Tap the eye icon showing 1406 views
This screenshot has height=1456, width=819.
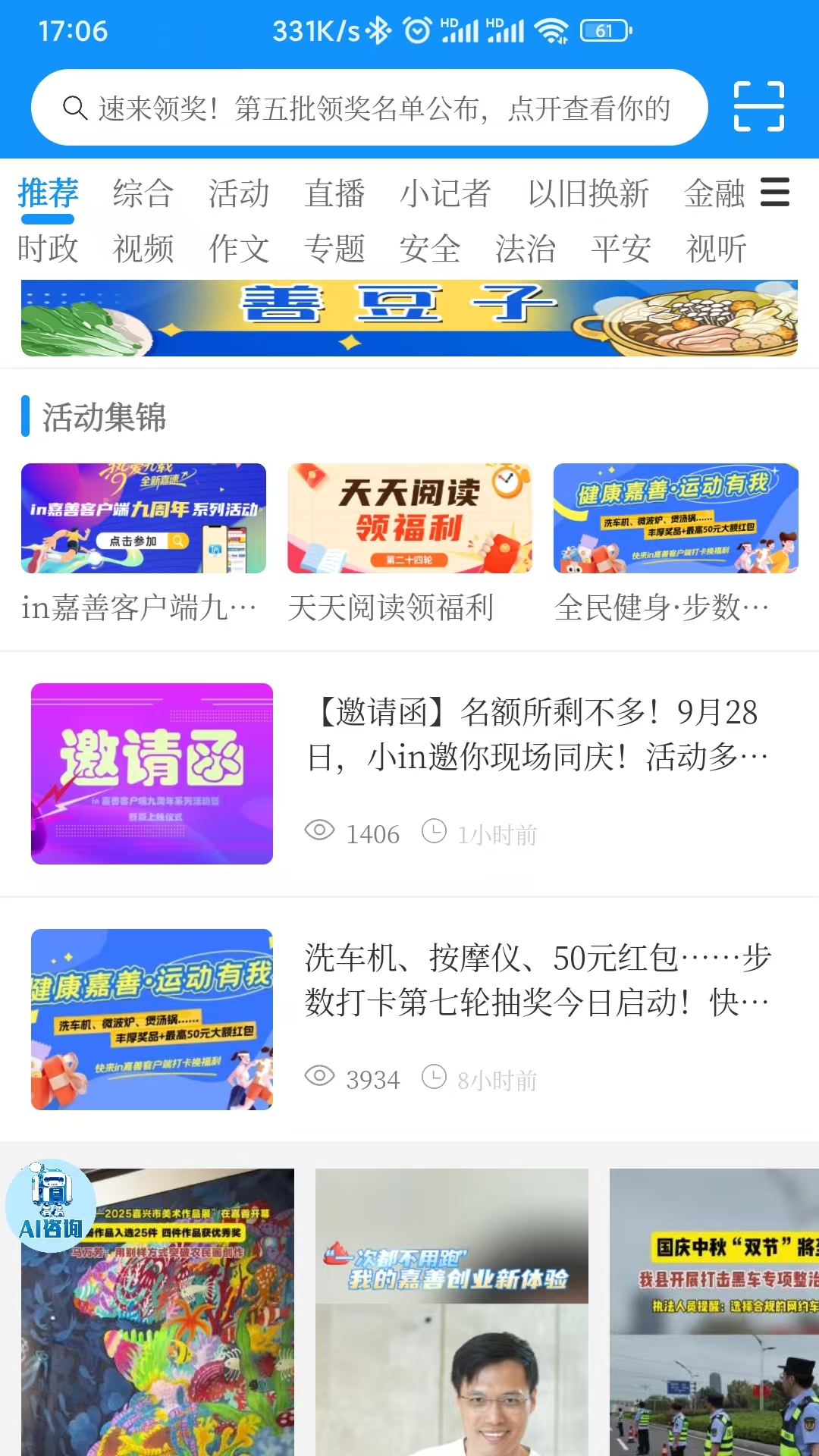320,831
